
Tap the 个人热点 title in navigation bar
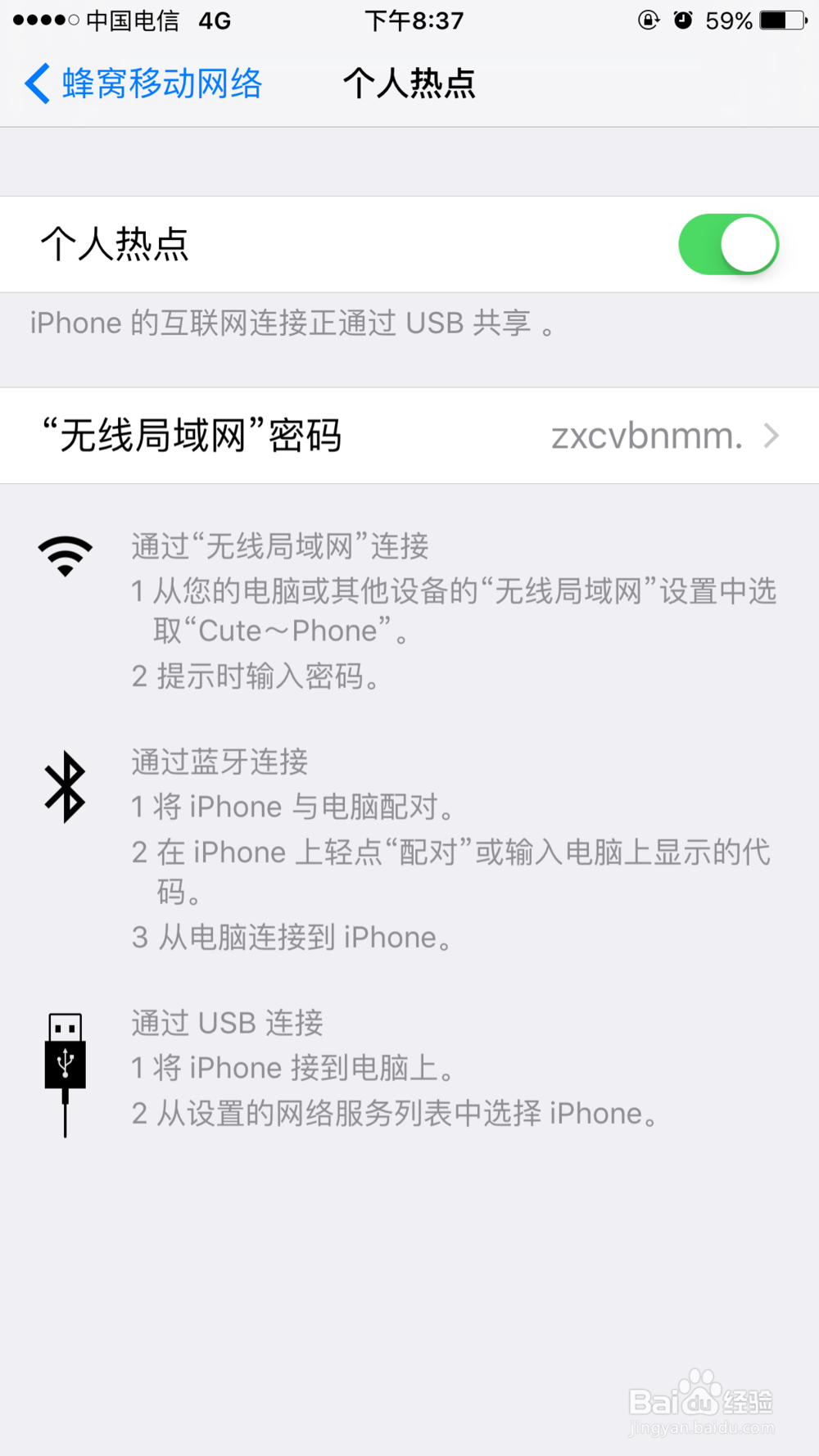409,83
